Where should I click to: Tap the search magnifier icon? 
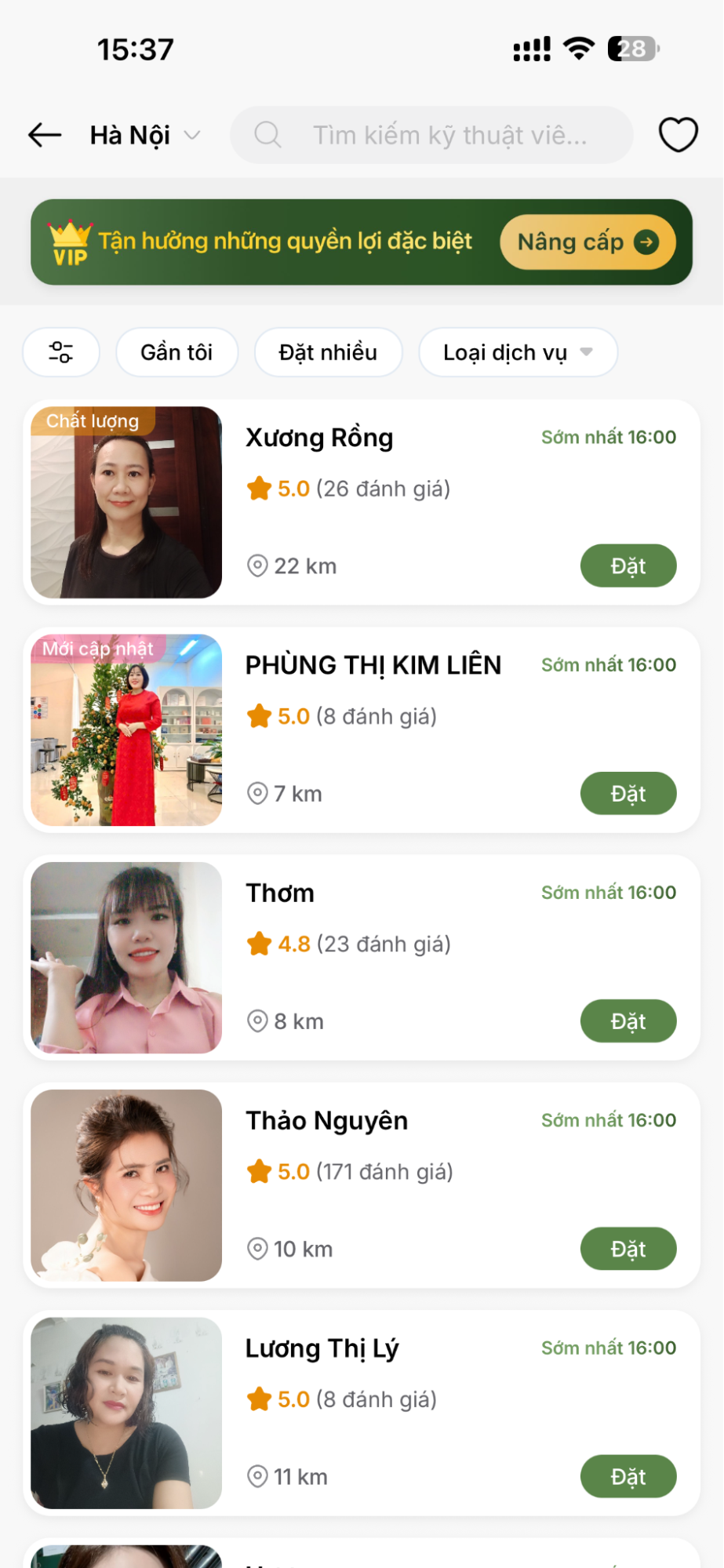[x=267, y=134]
